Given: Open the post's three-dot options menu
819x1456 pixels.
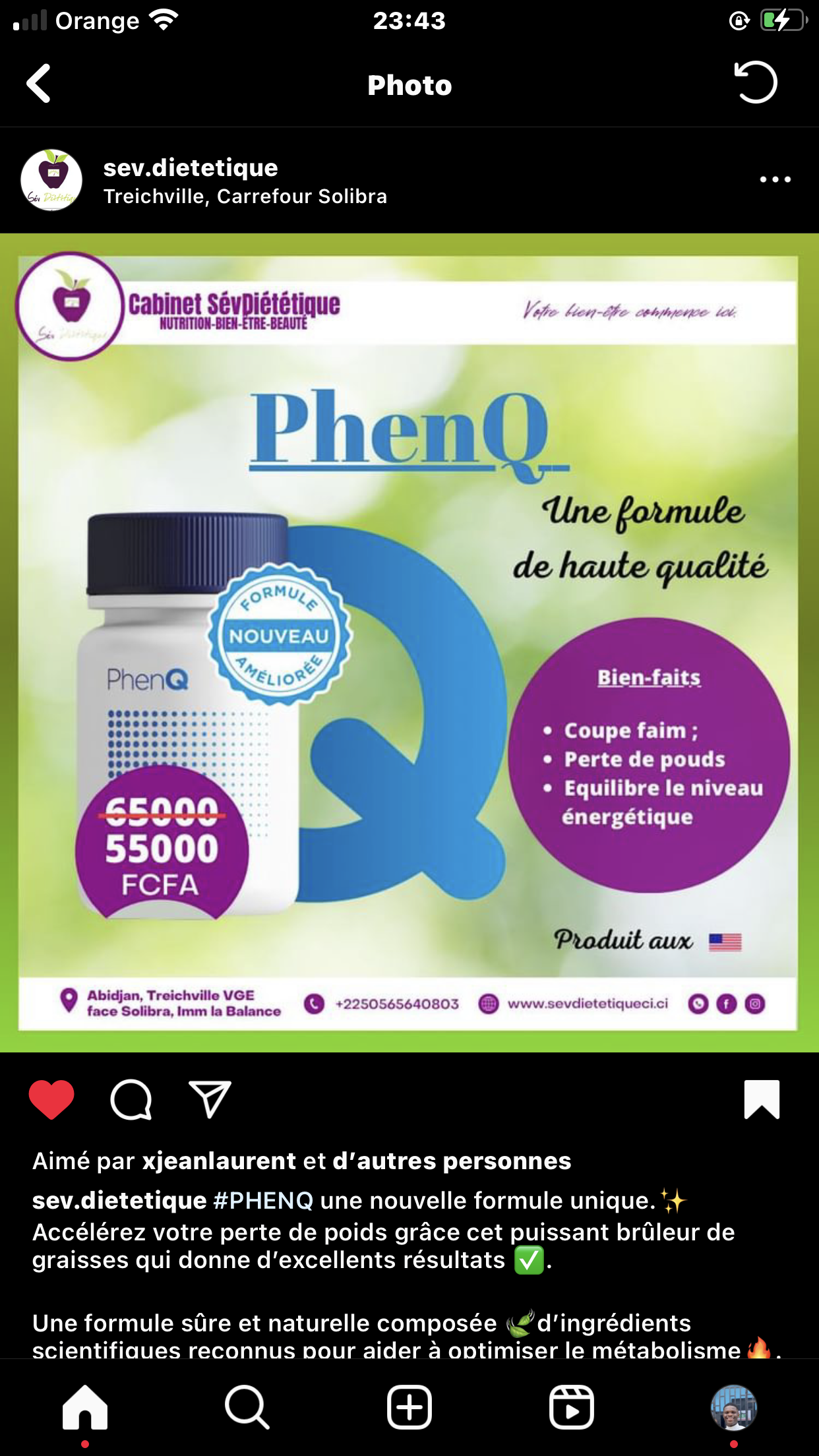Looking at the screenshot, I should [775, 179].
